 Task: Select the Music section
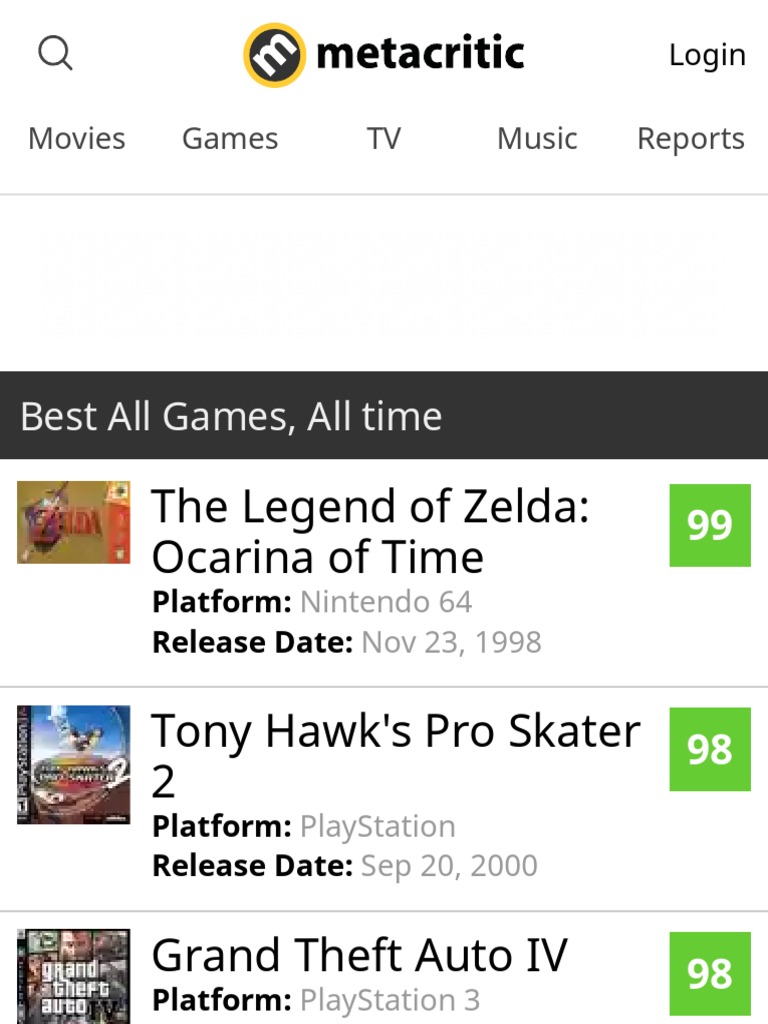tap(537, 138)
